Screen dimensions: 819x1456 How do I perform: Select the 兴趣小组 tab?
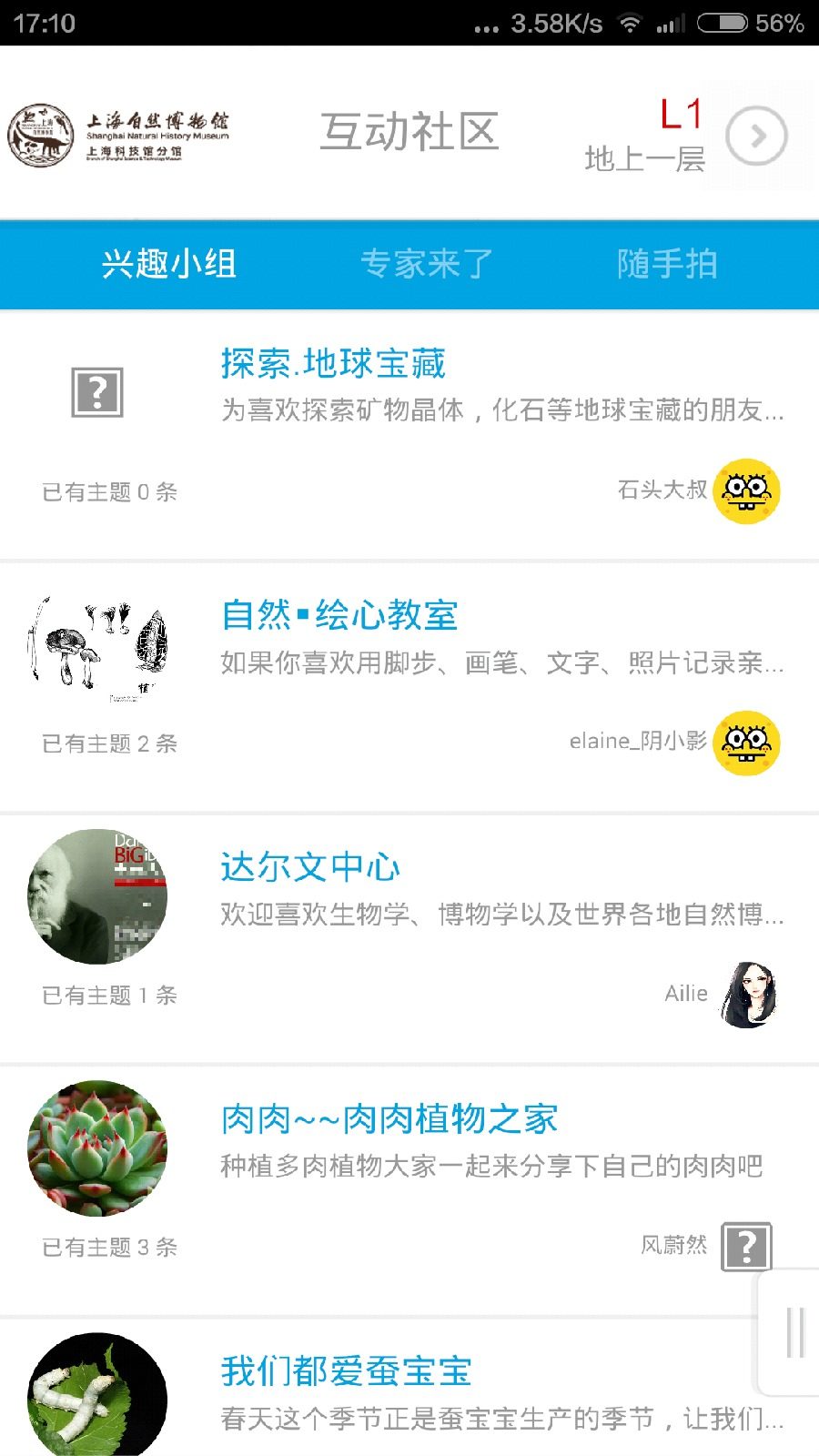pyautogui.click(x=169, y=263)
